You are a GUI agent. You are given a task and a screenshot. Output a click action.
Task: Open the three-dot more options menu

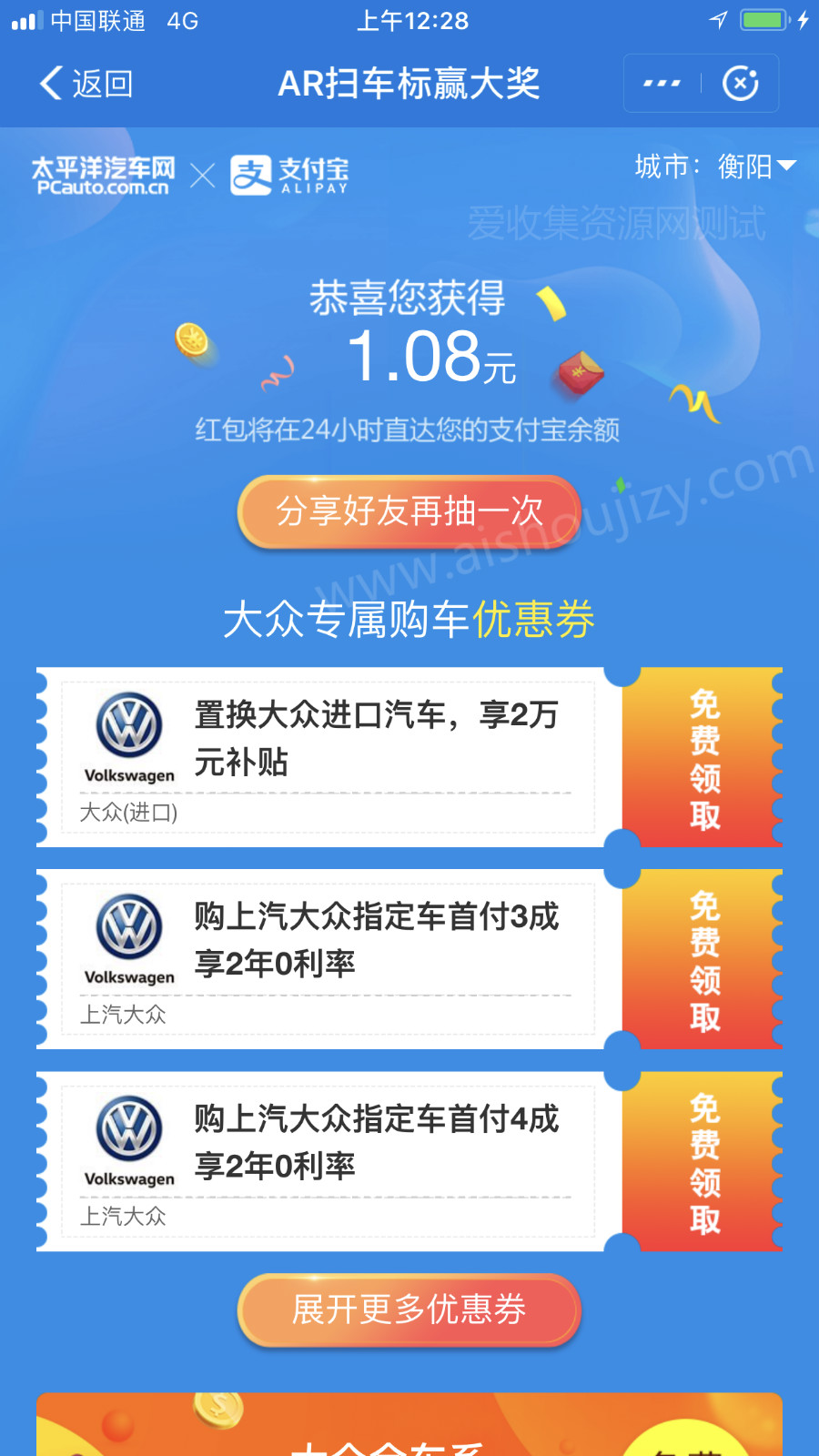pyautogui.click(x=662, y=84)
